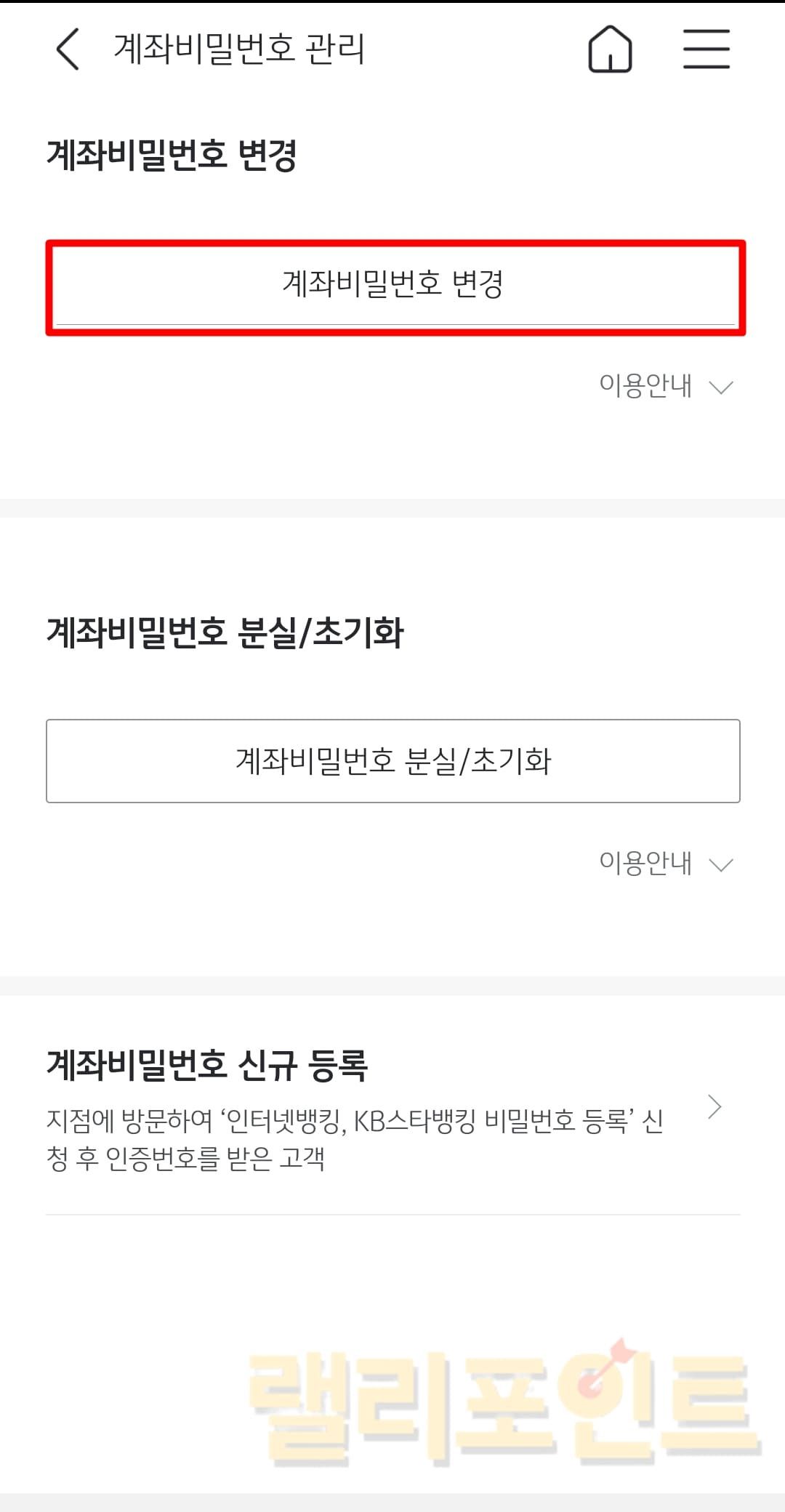The height and width of the screenshot is (1512, 785).
Task: Tap the 계좌비밀번호 변경 button
Action: coord(393,284)
